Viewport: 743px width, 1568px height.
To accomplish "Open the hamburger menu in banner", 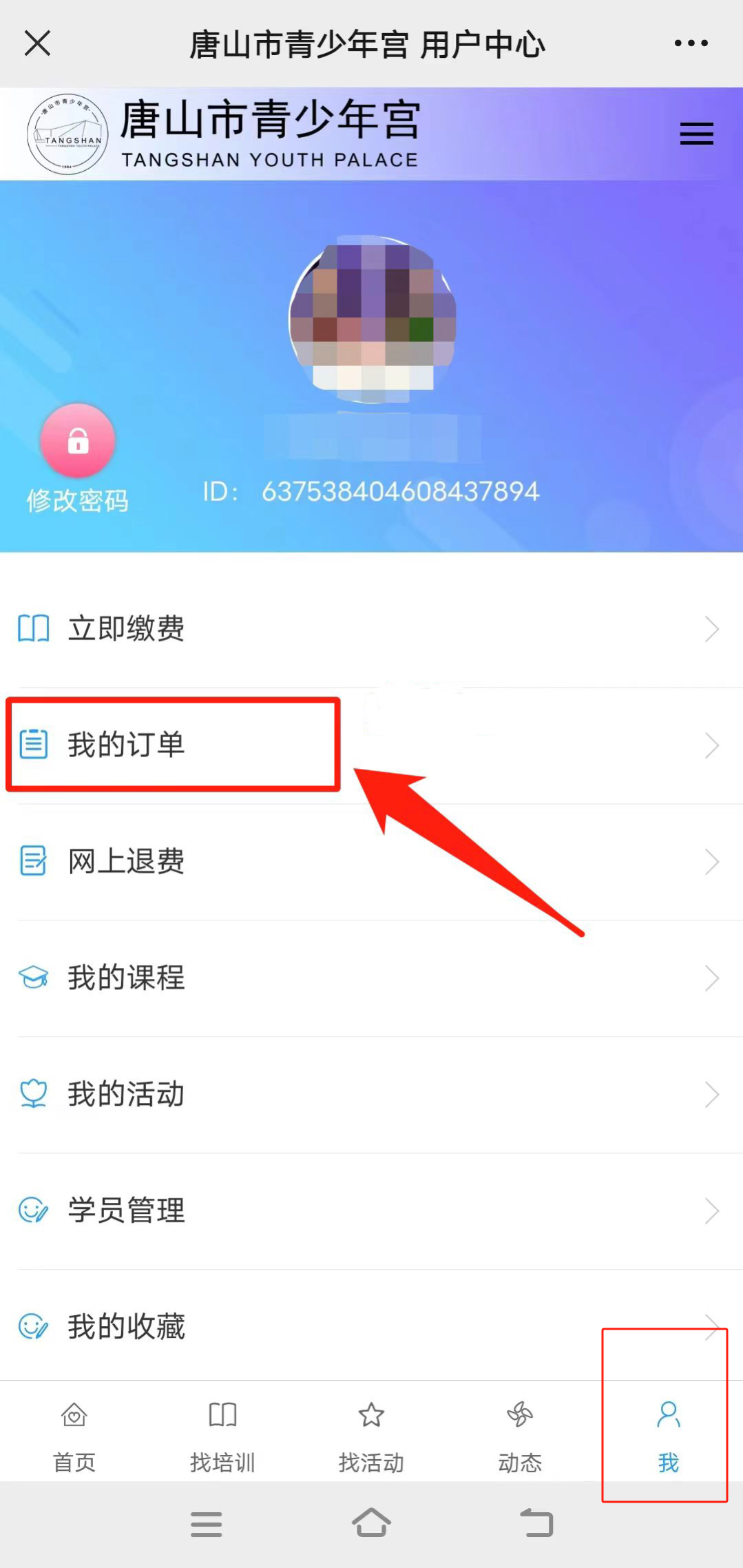I will (x=696, y=134).
